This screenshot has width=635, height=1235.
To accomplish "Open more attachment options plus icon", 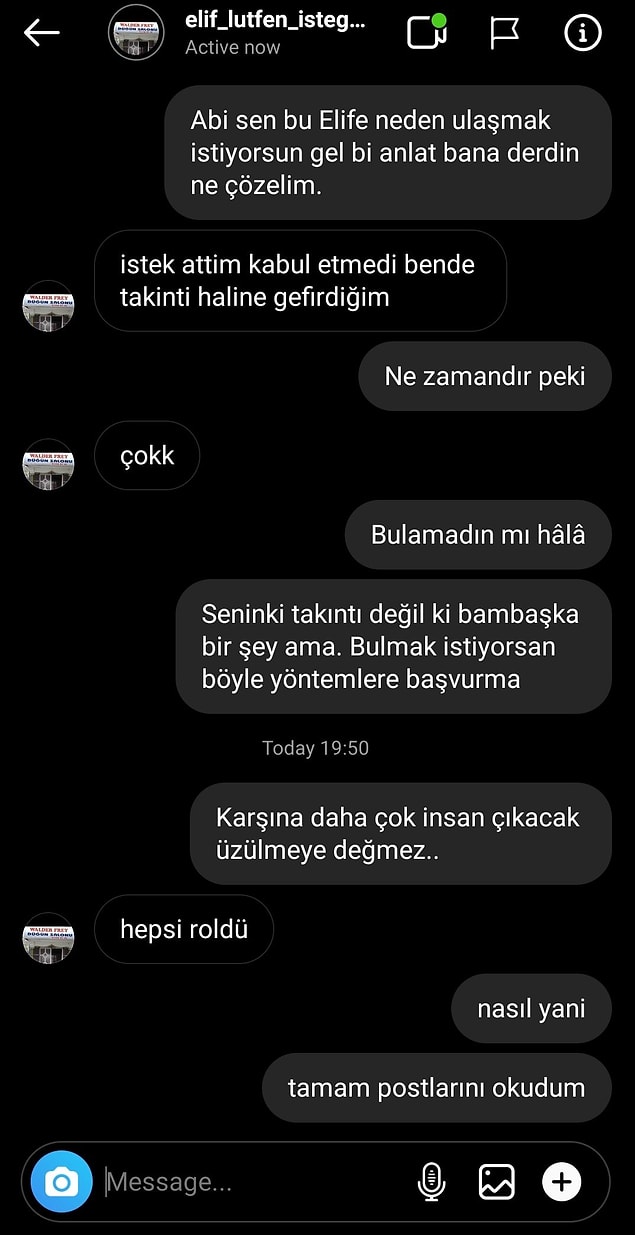I will click(x=561, y=1182).
